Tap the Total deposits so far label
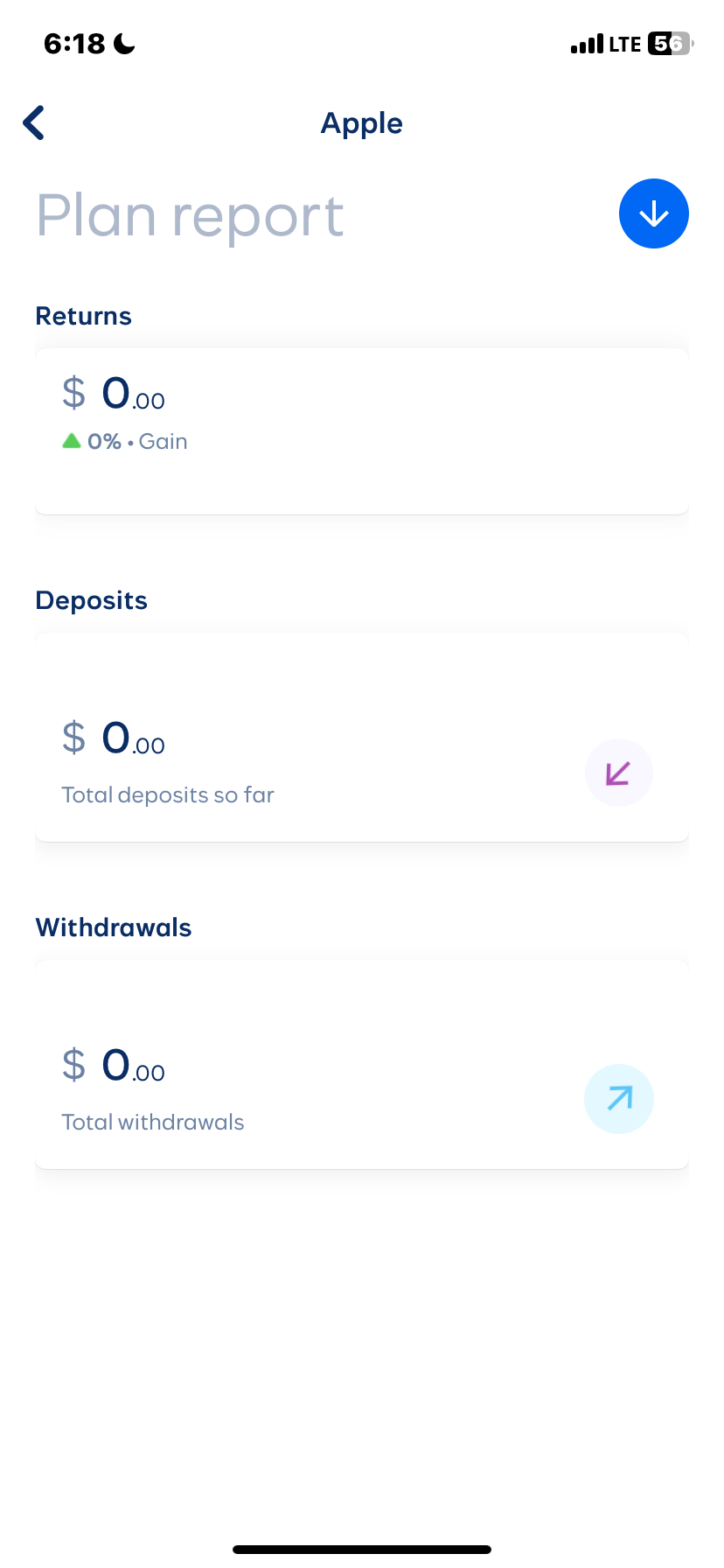724x1568 pixels. click(168, 794)
